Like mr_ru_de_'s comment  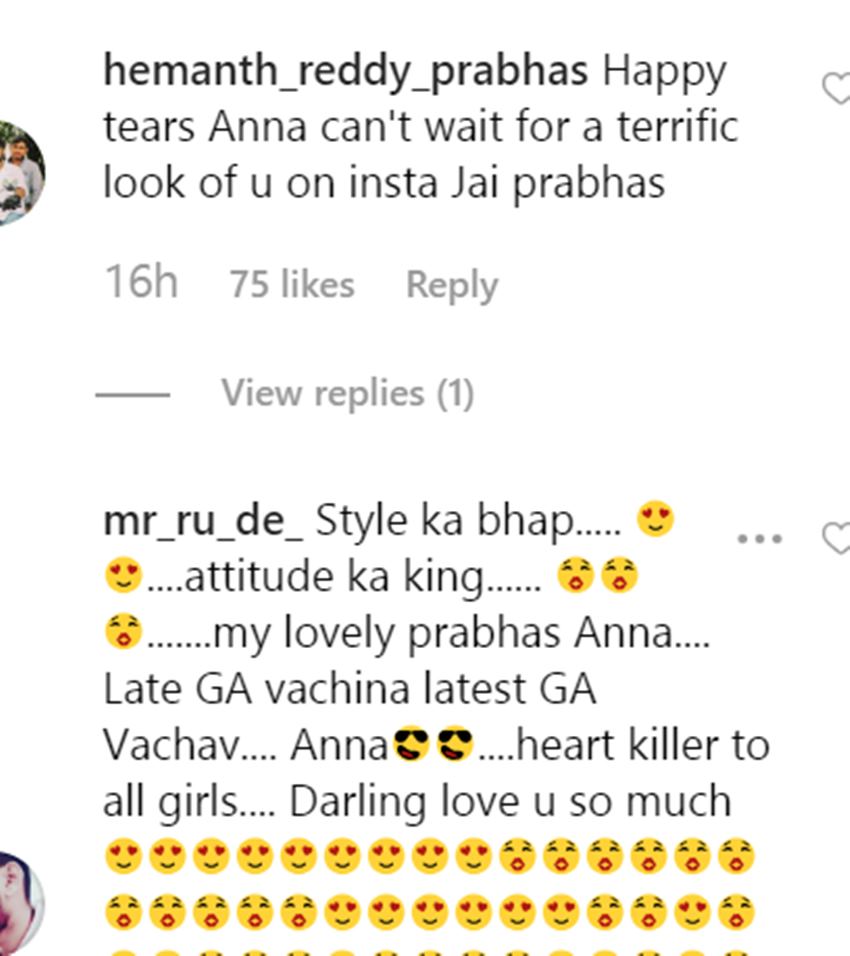pos(838,539)
